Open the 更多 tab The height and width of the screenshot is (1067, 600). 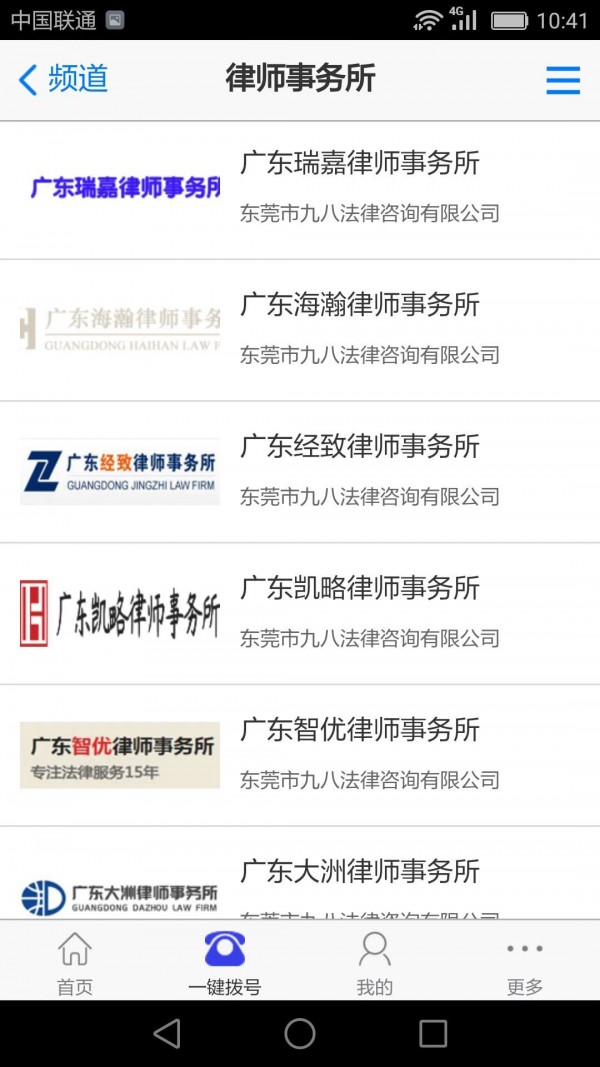click(525, 961)
